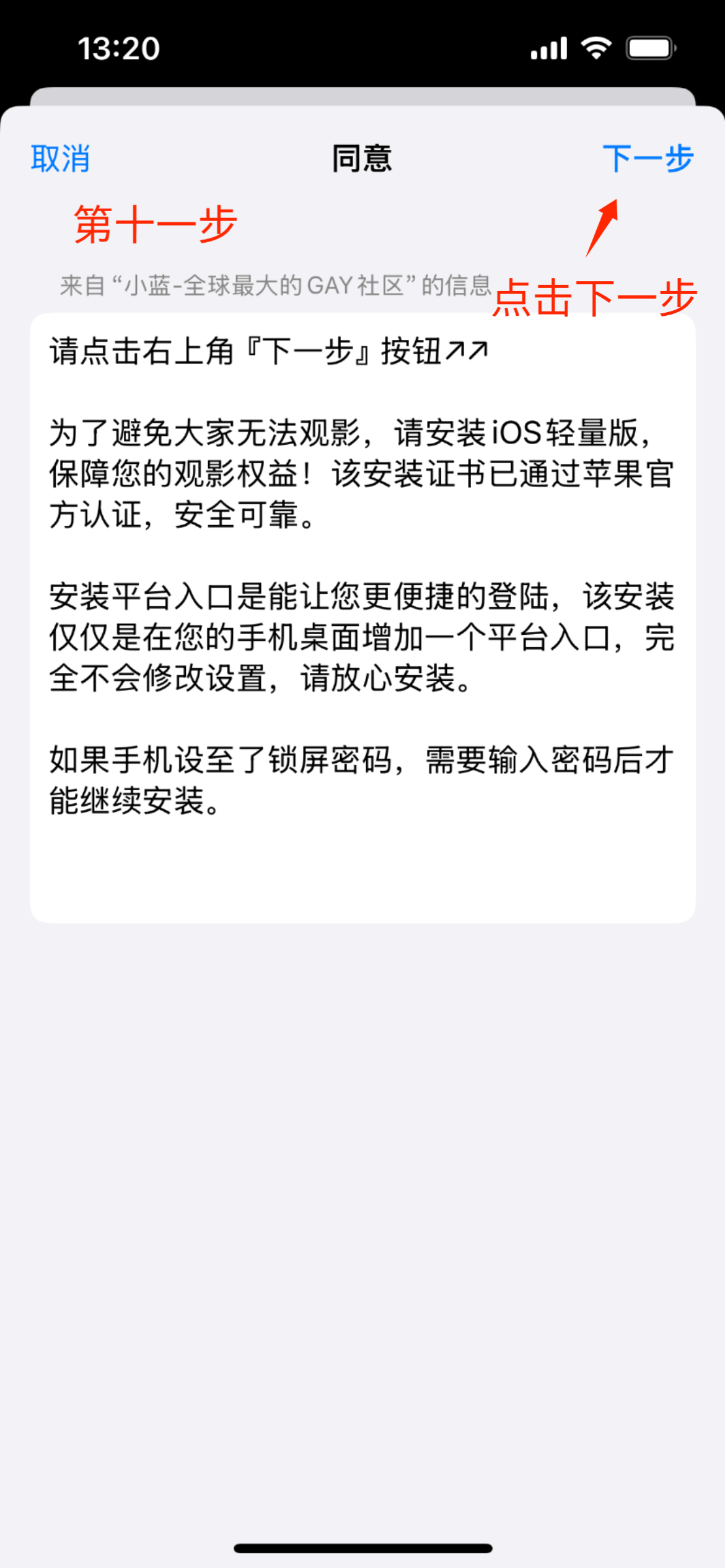Cancel with the 取消 button

point(61,159)
